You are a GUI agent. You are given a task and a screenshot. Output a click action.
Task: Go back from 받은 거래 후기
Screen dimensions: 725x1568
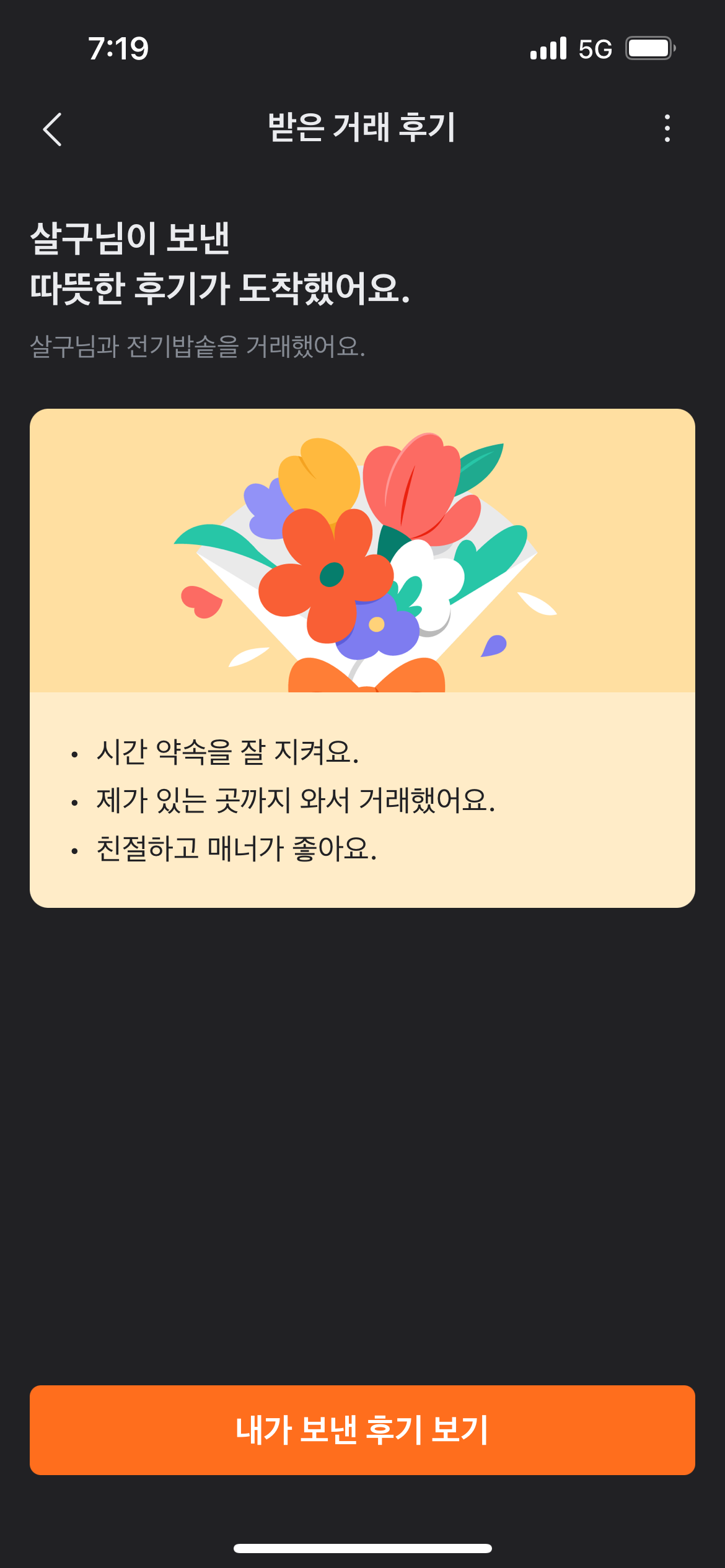tap(53, 129)
